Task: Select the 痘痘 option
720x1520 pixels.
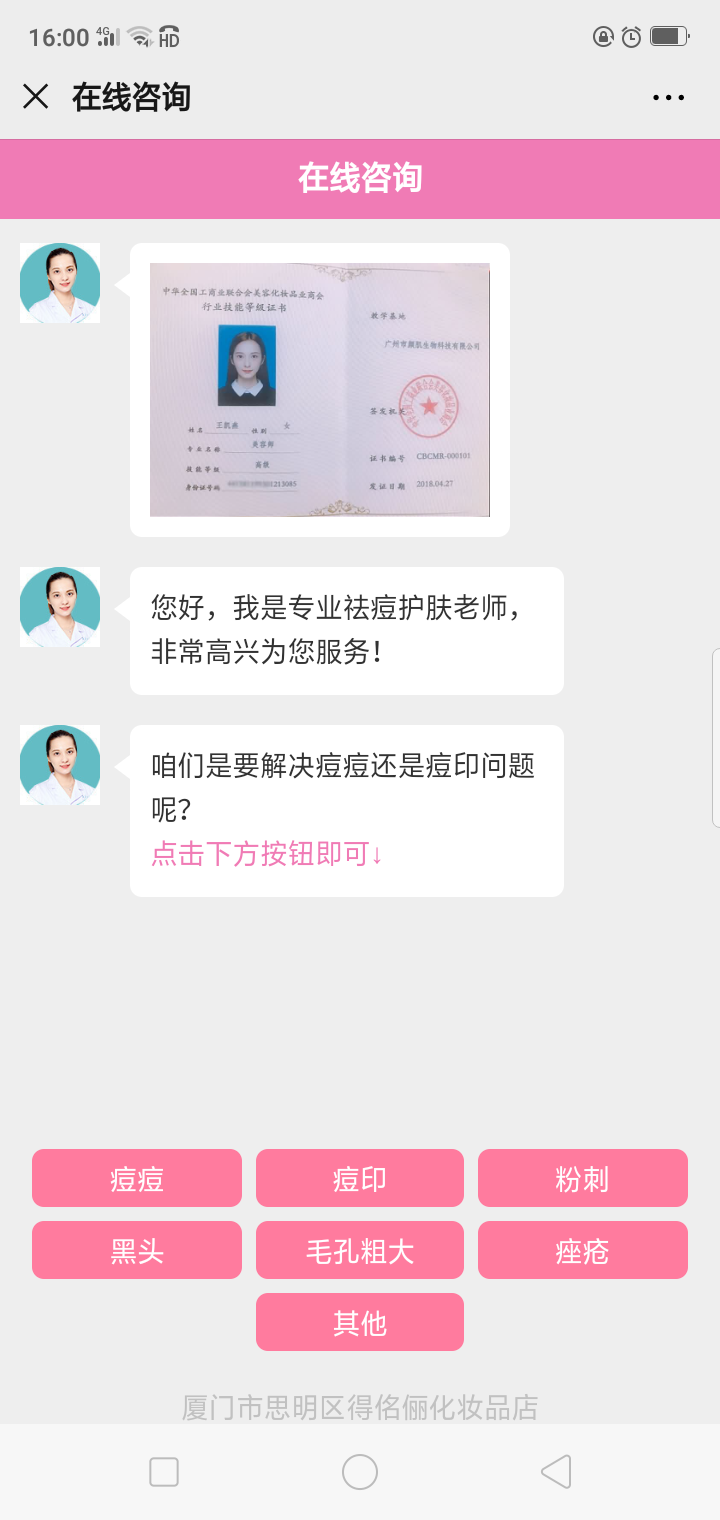Action: (x=137, y=1178)
